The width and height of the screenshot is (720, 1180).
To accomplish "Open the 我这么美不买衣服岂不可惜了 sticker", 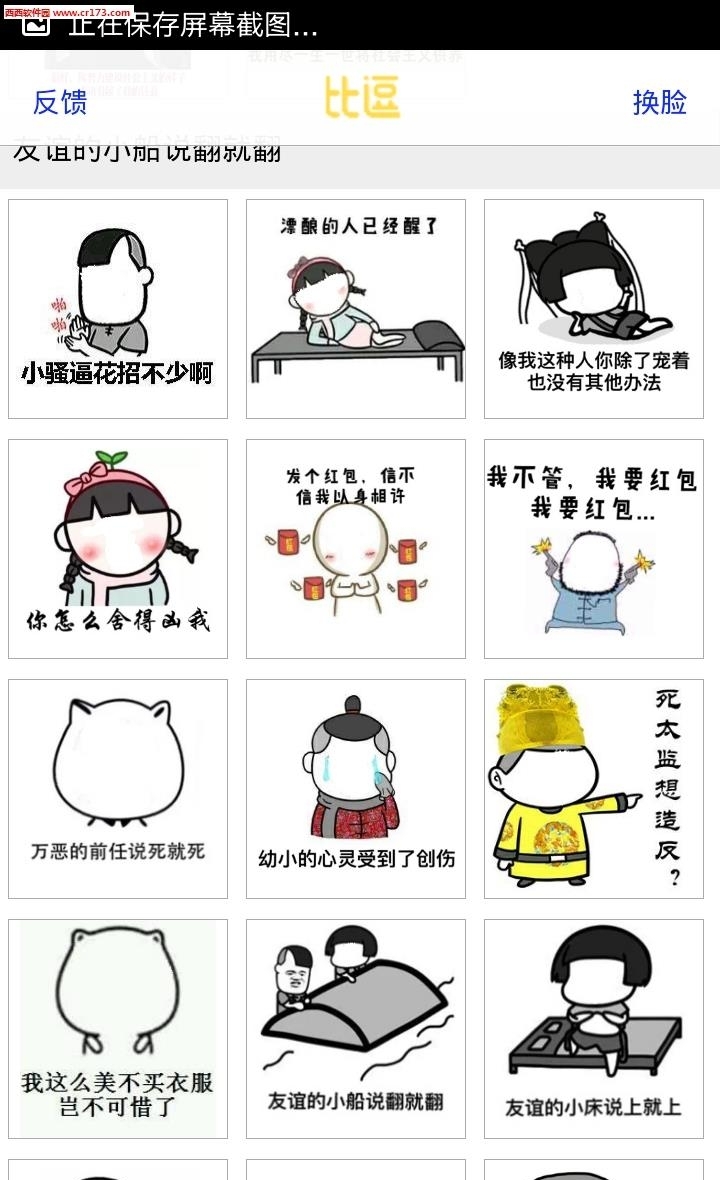I will coord(118,1029).
